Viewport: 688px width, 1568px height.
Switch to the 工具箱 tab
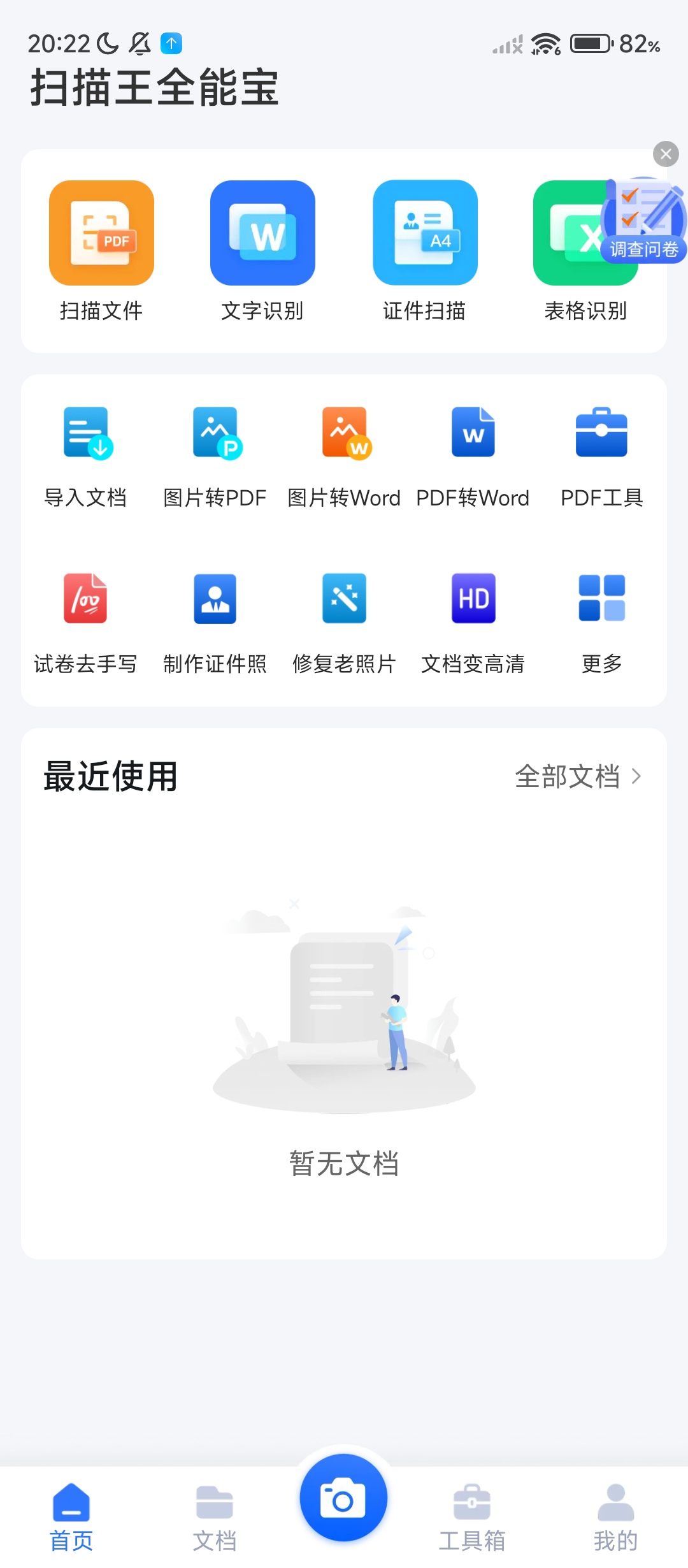point(472,1518)
